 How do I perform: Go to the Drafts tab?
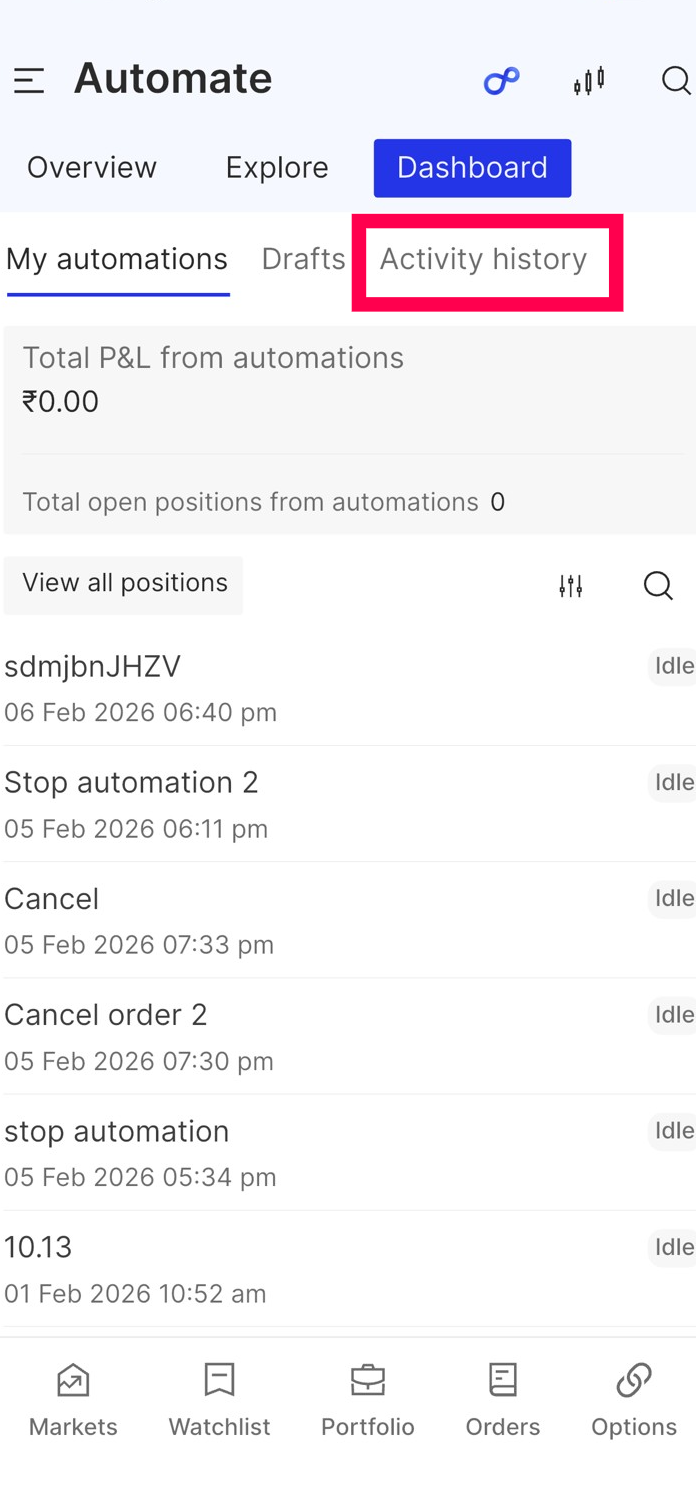pos(303,259)
